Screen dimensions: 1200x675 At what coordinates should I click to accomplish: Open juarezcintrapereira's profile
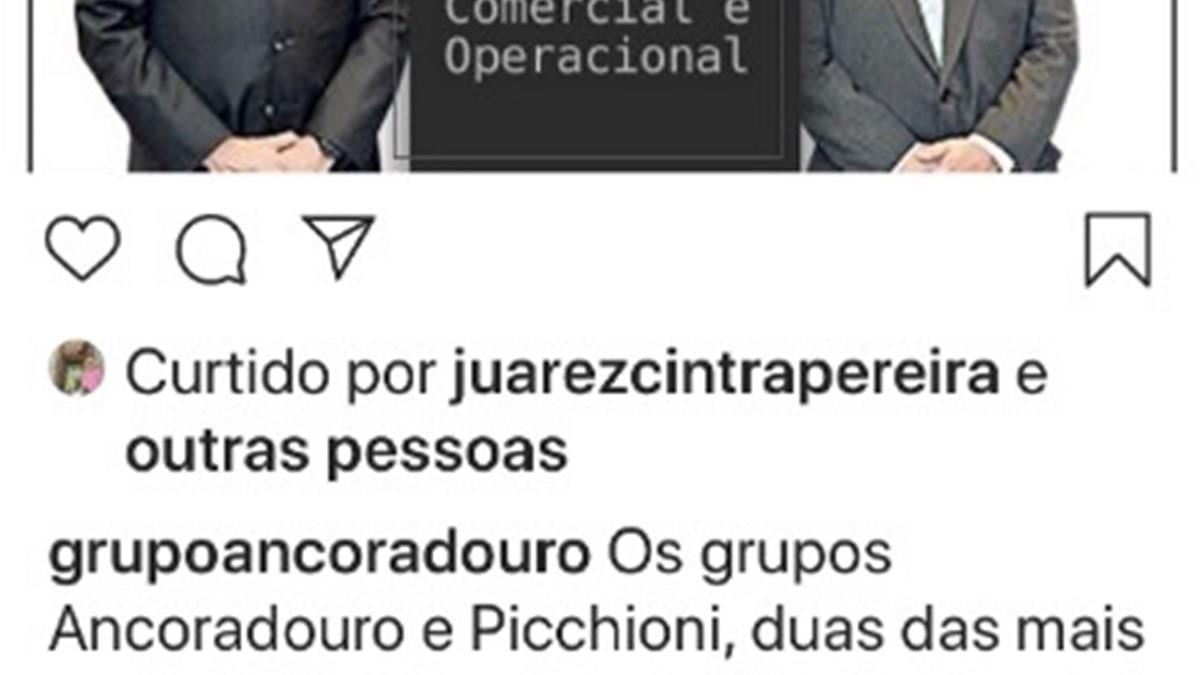(x=725, y=376)
